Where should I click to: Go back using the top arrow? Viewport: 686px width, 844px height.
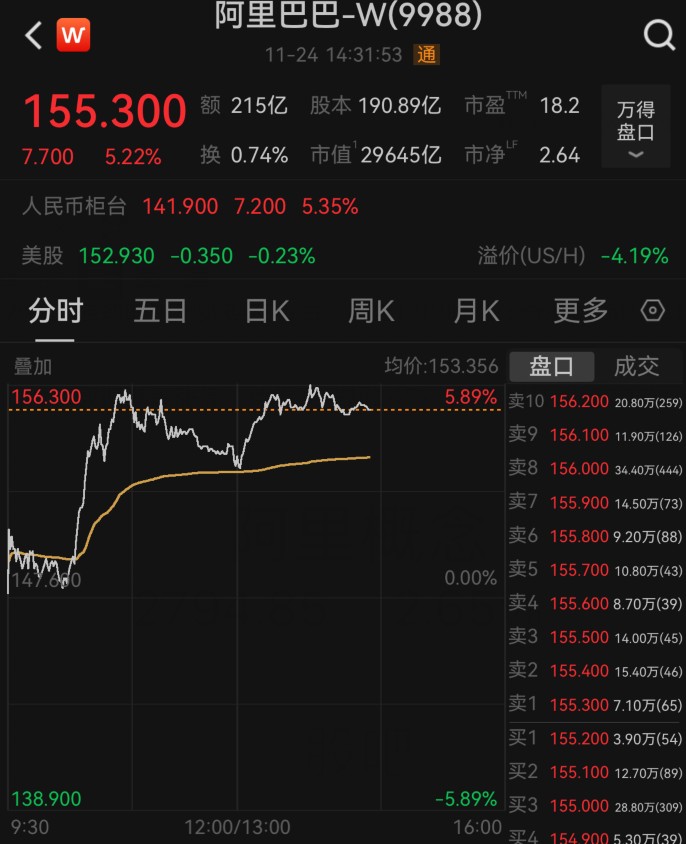[x=34, y=36]
